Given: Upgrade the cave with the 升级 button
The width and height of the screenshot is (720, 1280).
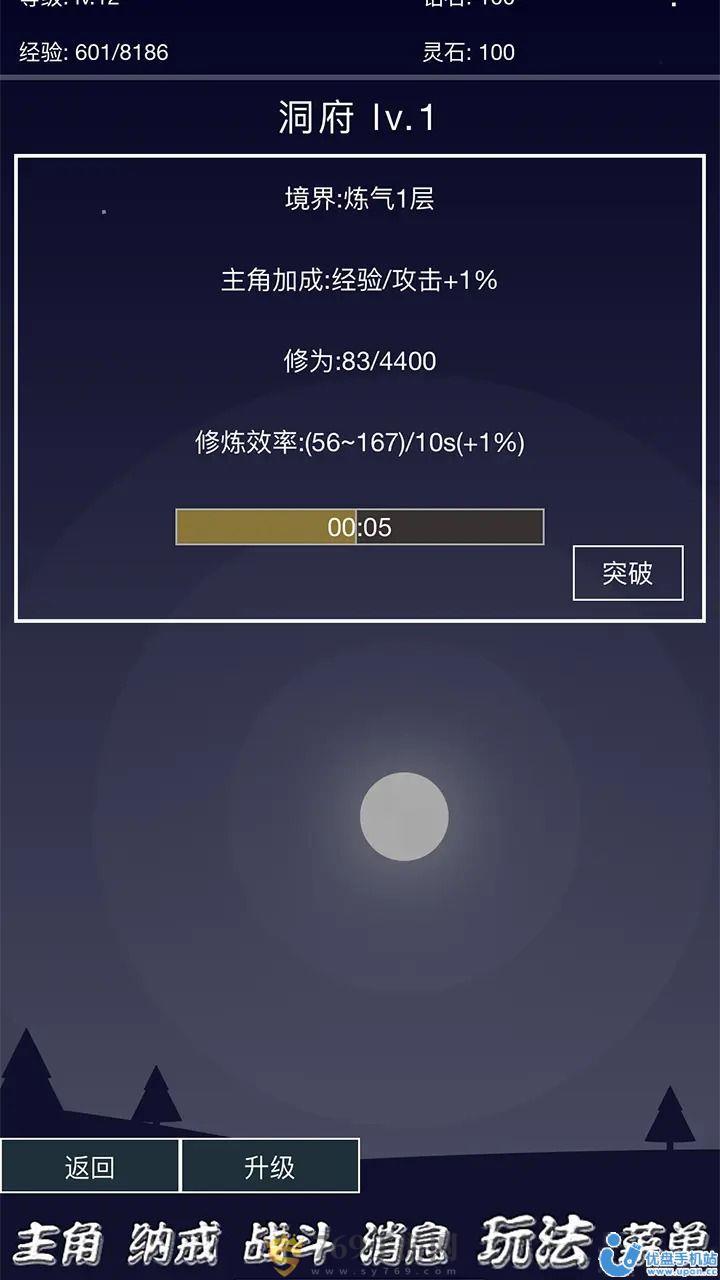Looking at the screenshot, I should coord(270,1166).
